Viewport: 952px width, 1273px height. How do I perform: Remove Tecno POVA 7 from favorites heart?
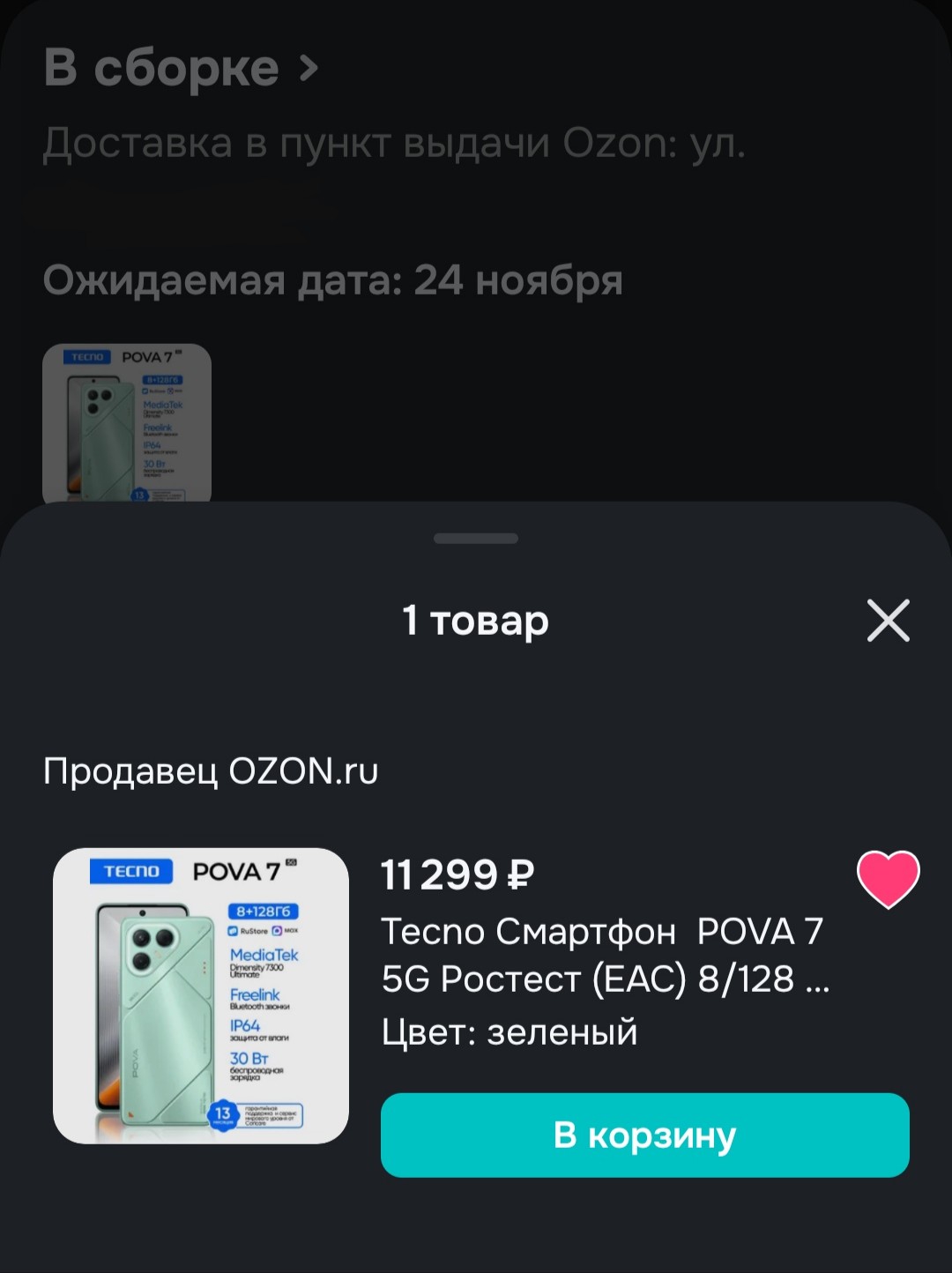(x=888, y=879)
